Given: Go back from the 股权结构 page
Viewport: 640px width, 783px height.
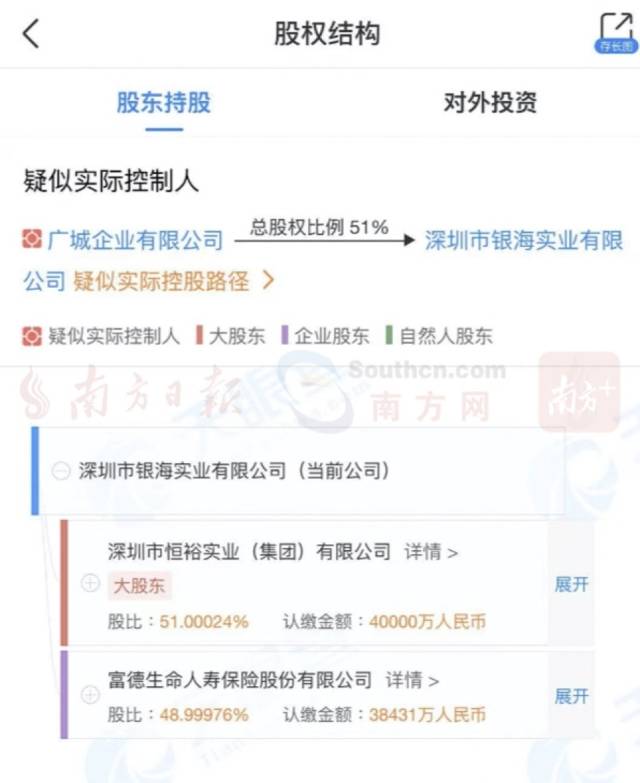Looking at the screenshot, I should [31, 33].
